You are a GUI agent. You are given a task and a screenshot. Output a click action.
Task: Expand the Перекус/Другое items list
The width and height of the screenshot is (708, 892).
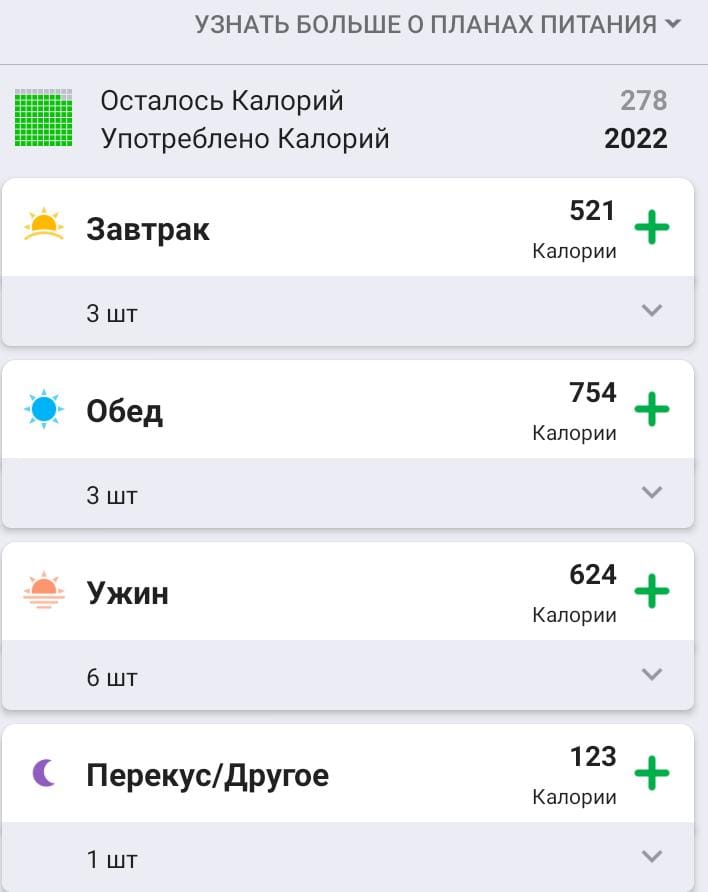point(652,857)
